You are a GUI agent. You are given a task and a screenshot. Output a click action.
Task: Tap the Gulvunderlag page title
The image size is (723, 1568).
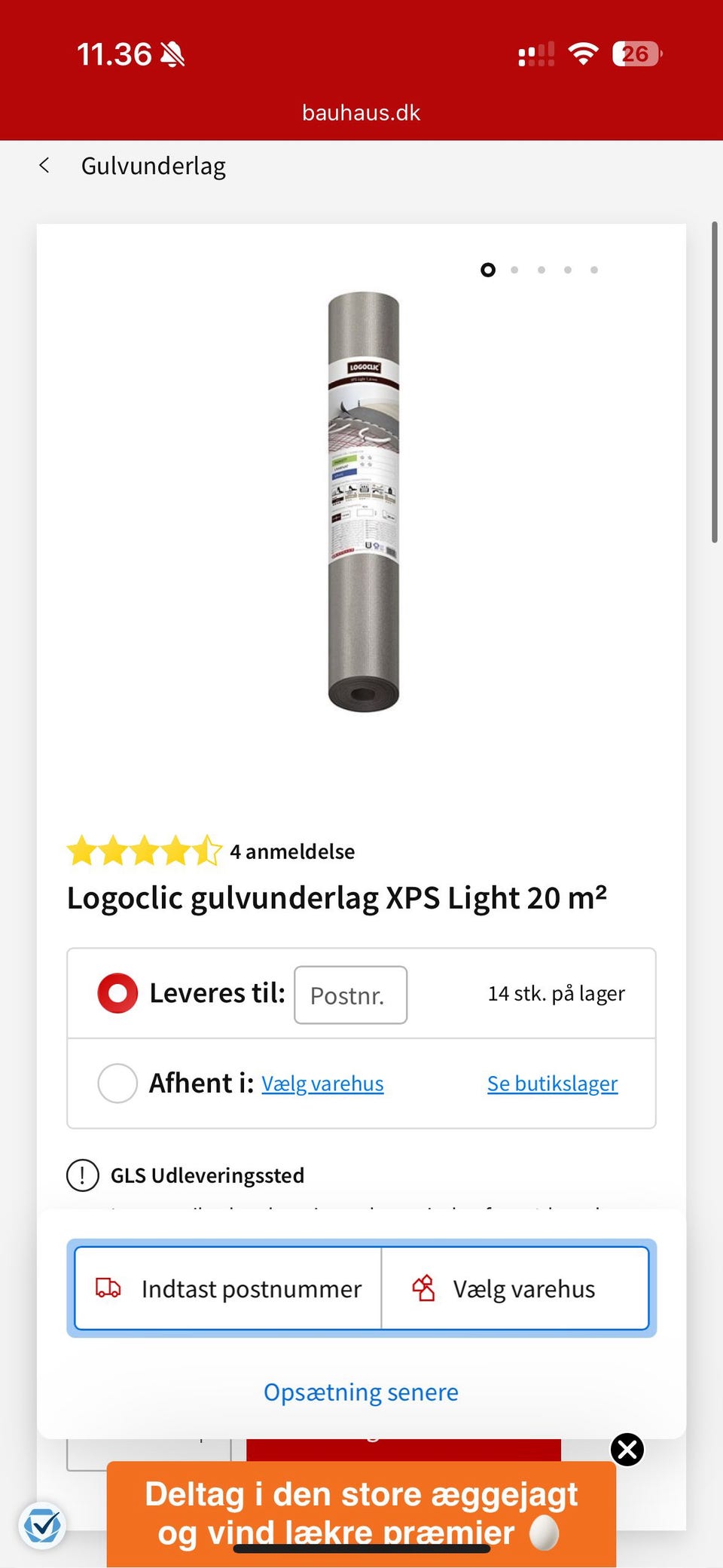click(154, 165)
